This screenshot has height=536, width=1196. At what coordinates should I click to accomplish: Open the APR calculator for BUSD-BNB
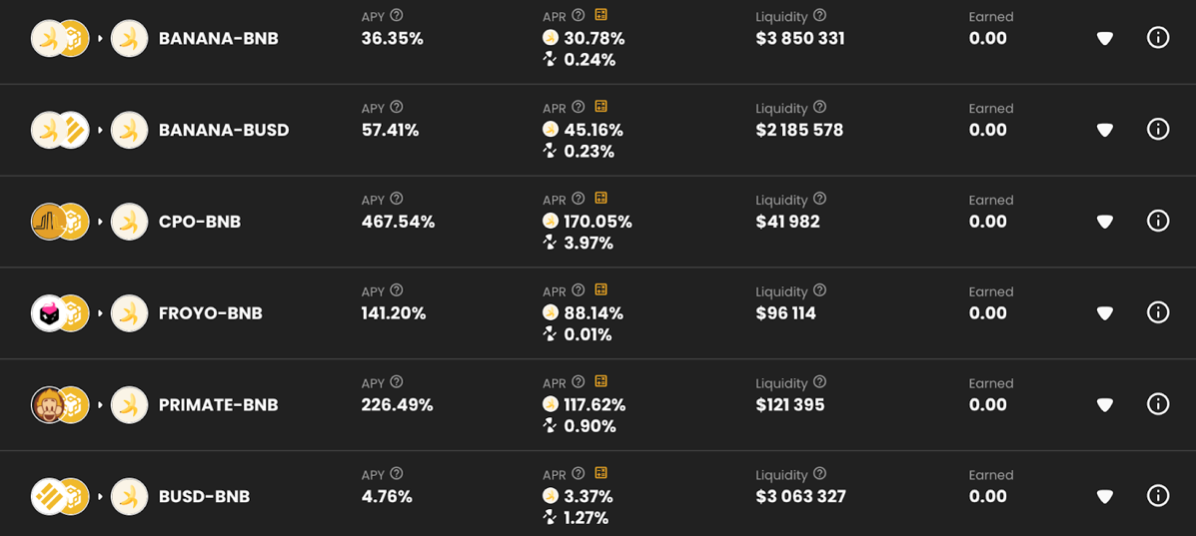[x=601, y=473]
